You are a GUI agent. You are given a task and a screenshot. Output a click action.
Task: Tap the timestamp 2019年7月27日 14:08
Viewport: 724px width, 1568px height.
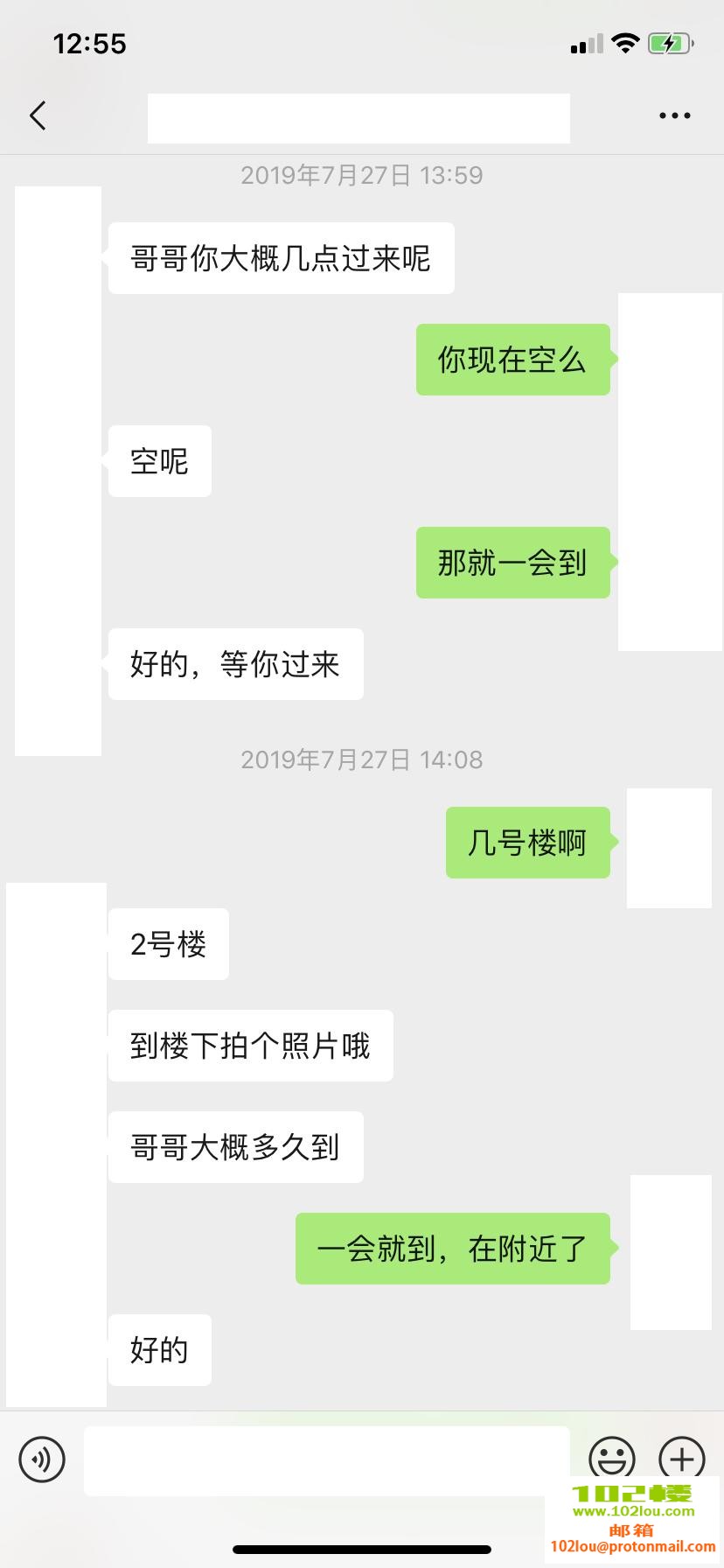click(361, 759)
